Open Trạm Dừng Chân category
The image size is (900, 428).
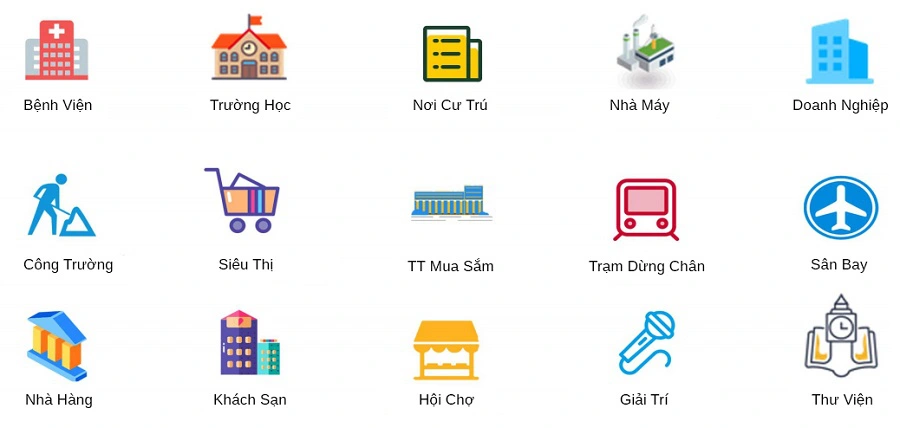click(x=646, y=209)
